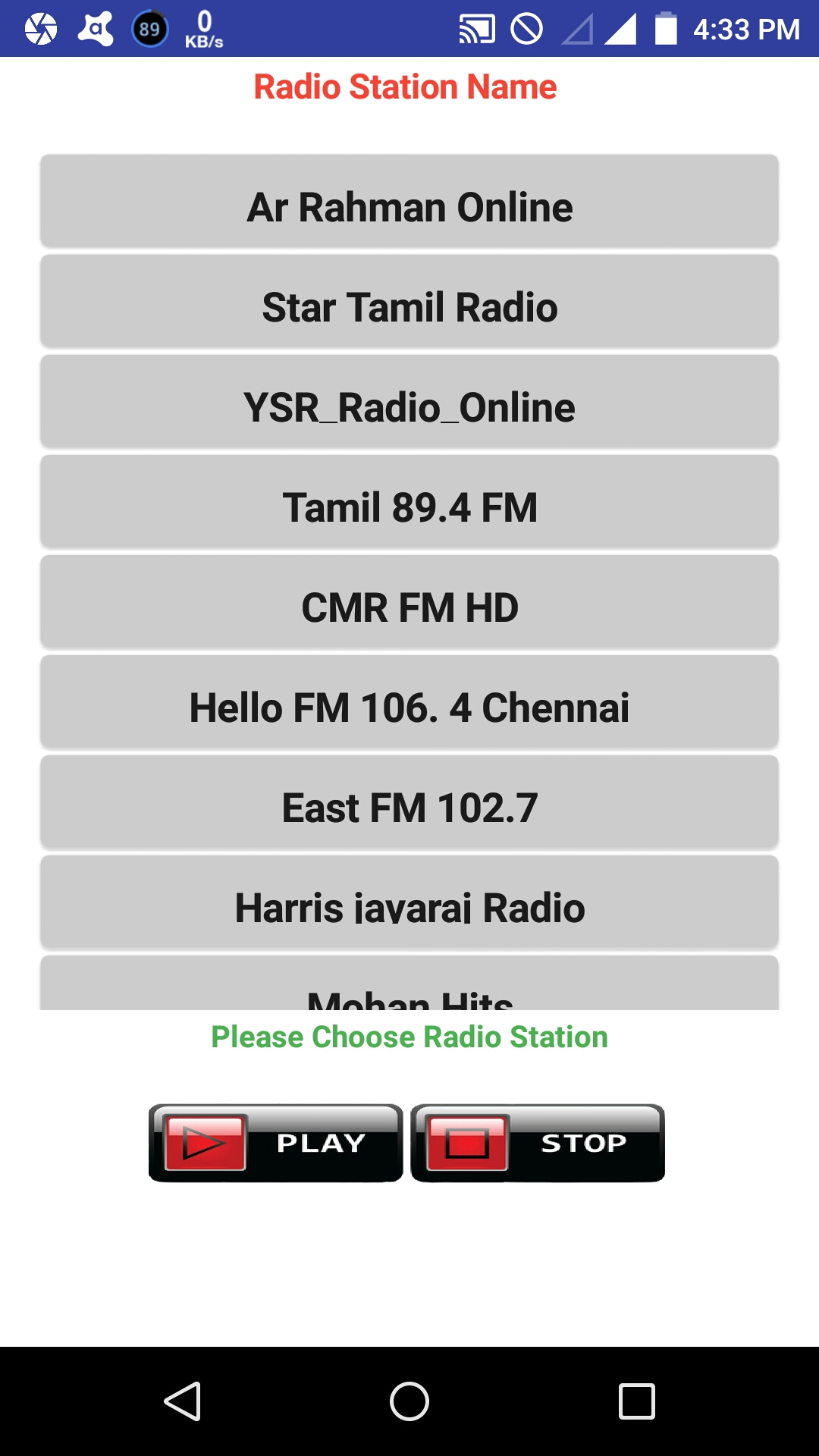Select the Ar Rahman Online station
The image size is (819, 1456).
tap(409, 202)
